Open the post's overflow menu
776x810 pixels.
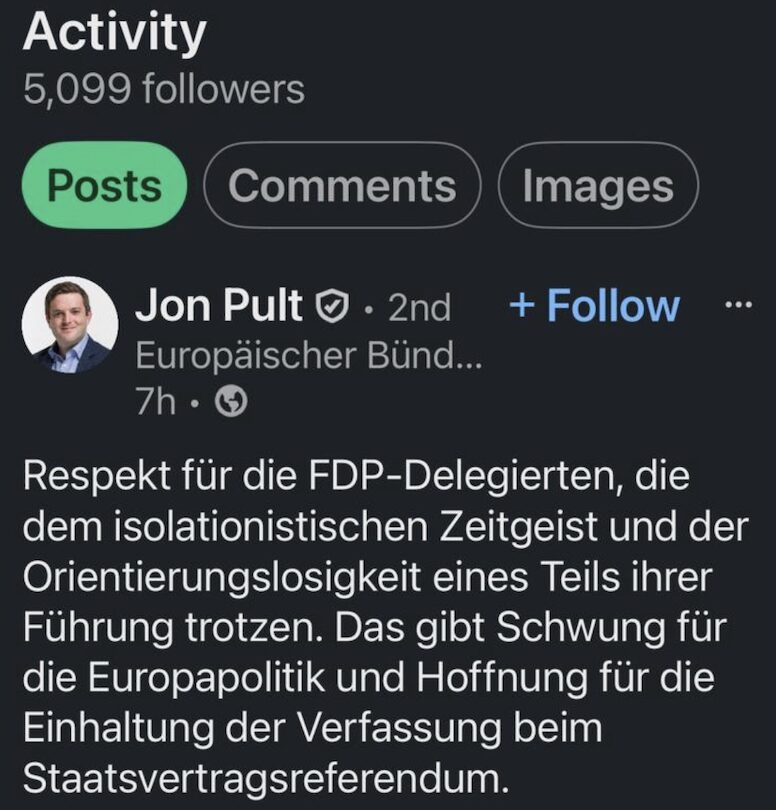(x=737, y=305)
